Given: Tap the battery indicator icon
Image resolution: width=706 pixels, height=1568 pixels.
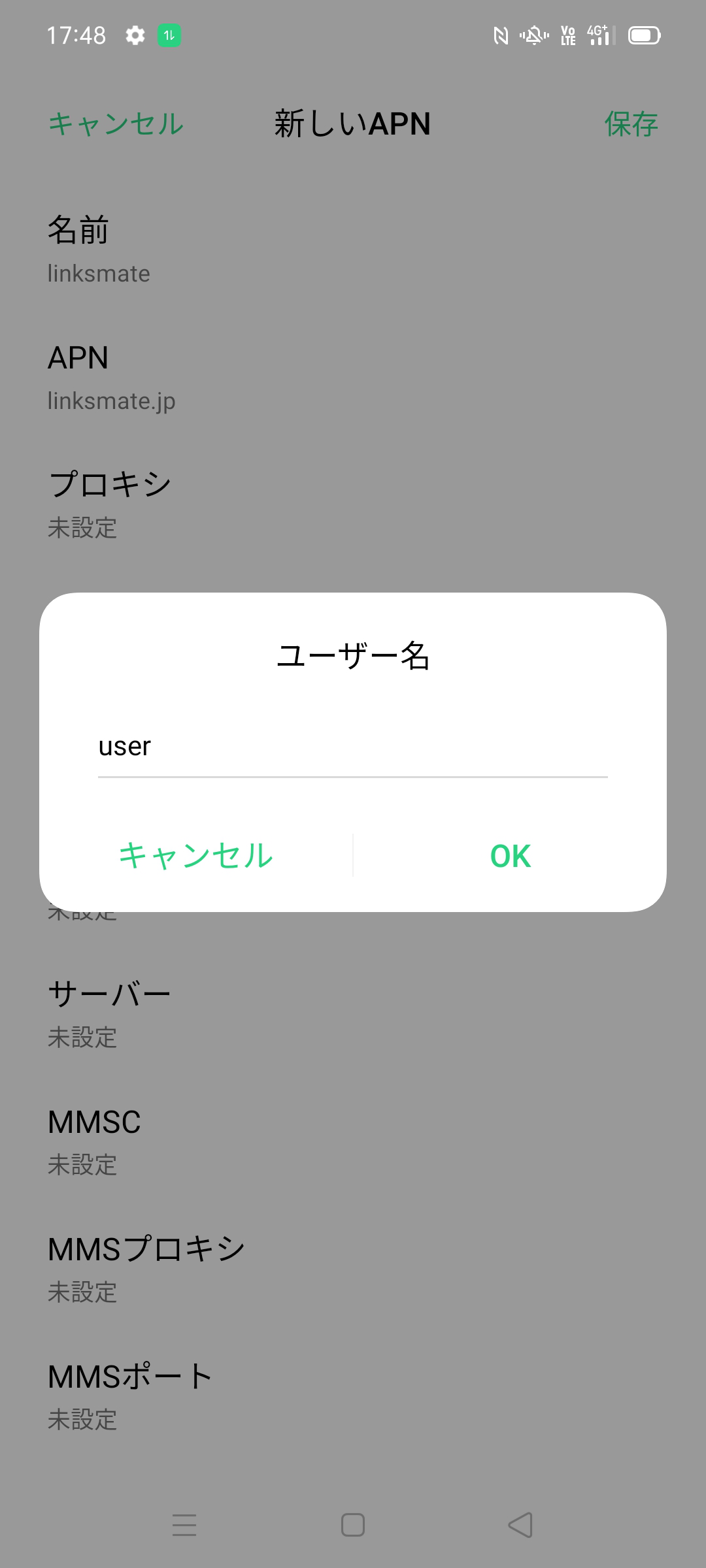Looking at the screenshot, I should (644, 36).
